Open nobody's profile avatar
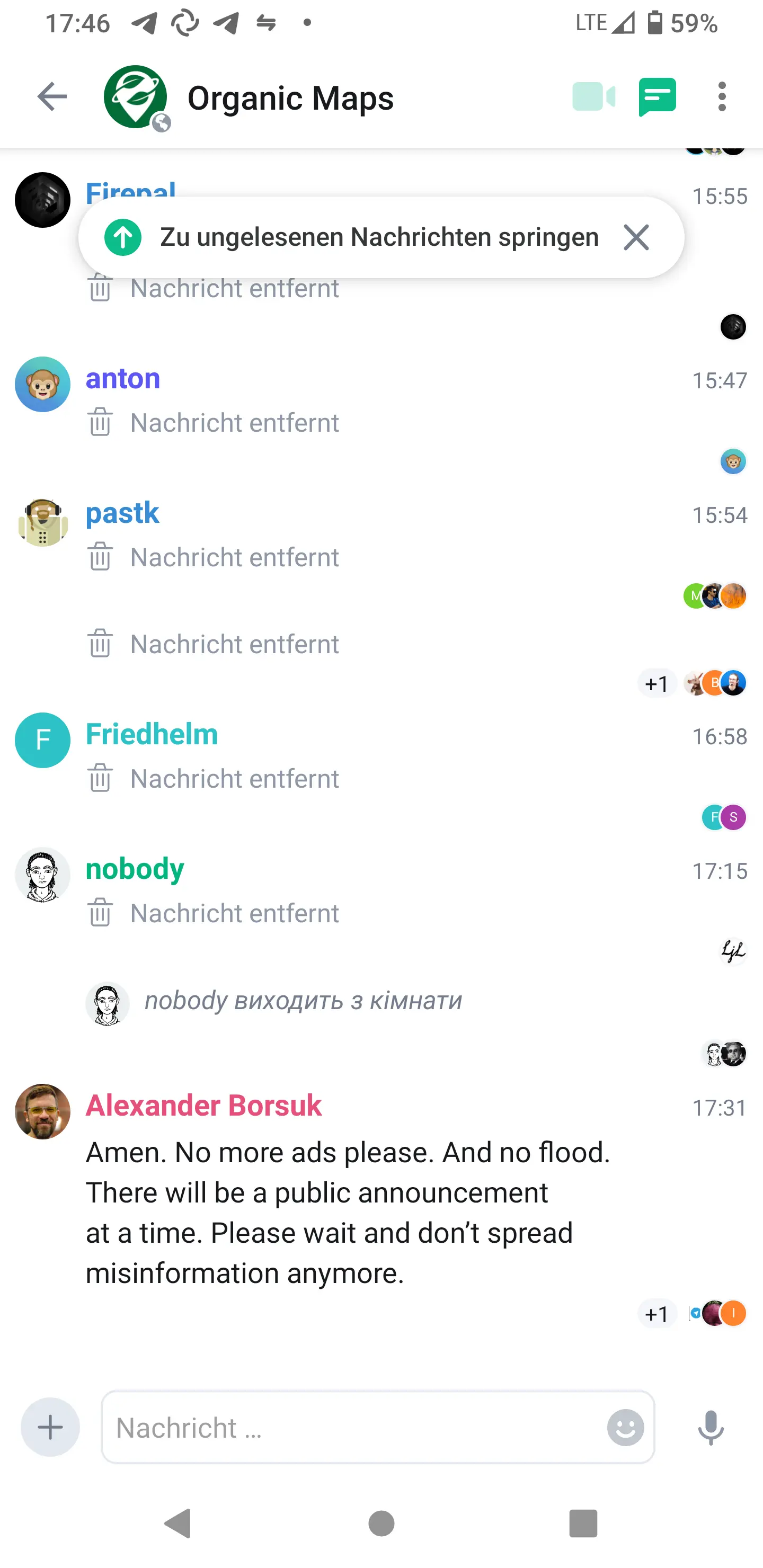This screenshot has width=763, height=1568. [42, 875]
